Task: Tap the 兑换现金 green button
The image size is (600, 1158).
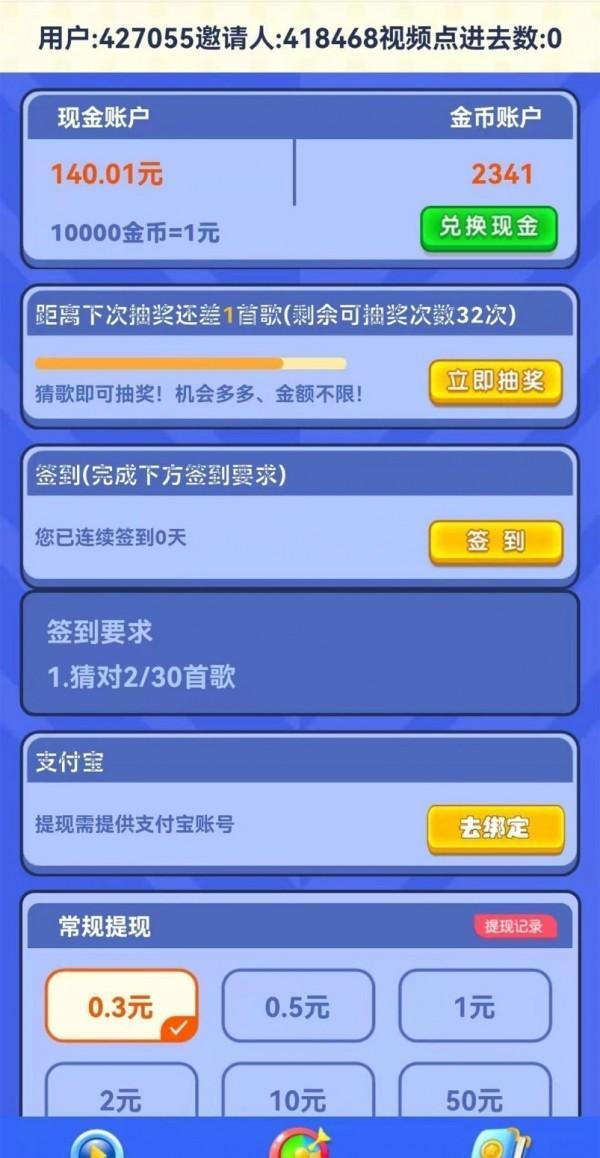Action: (x=488, y=228)
